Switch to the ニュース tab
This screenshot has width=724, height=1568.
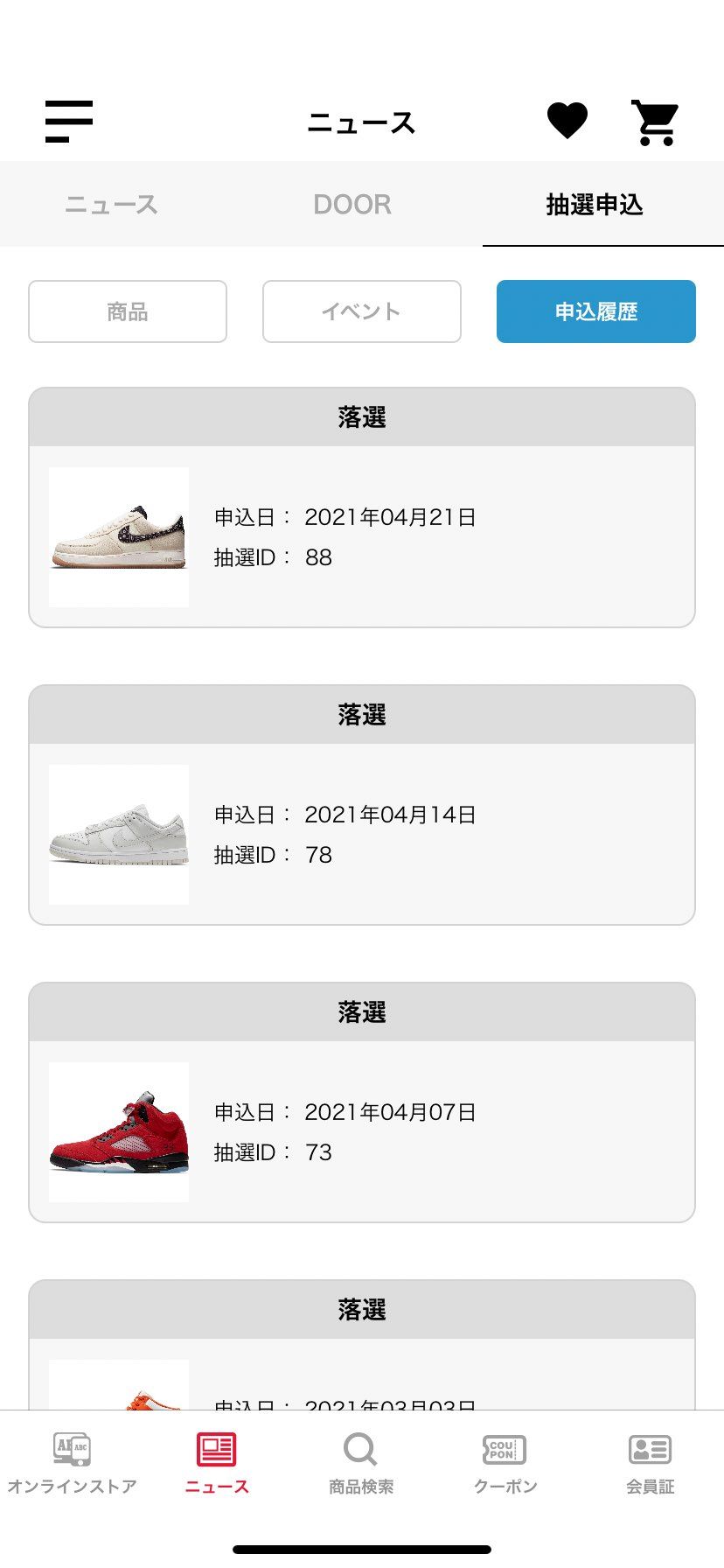(x=110, y=205)
